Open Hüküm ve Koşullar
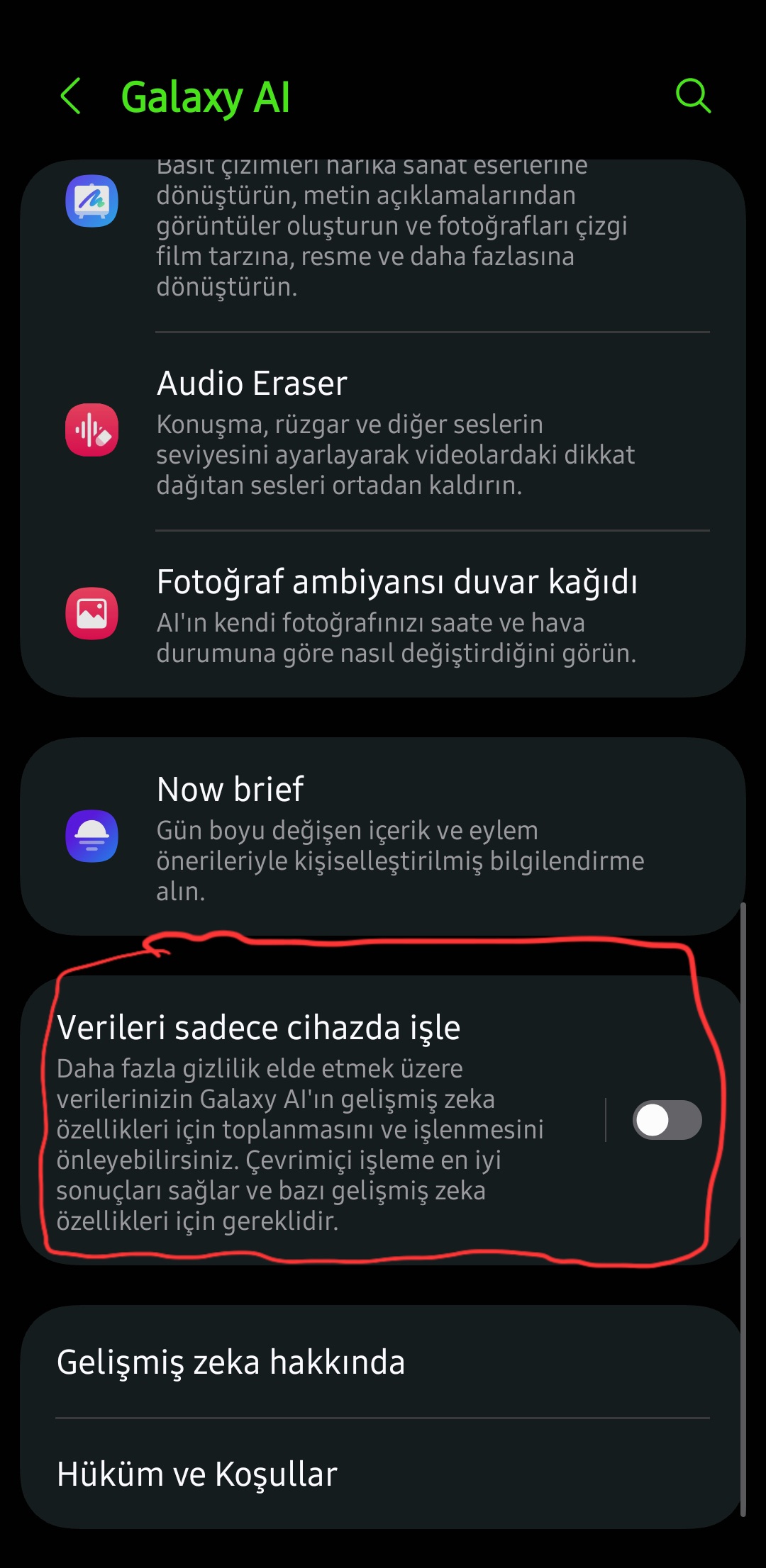This screenshot has width=766, height=1568. click(x=383, y=1474)
